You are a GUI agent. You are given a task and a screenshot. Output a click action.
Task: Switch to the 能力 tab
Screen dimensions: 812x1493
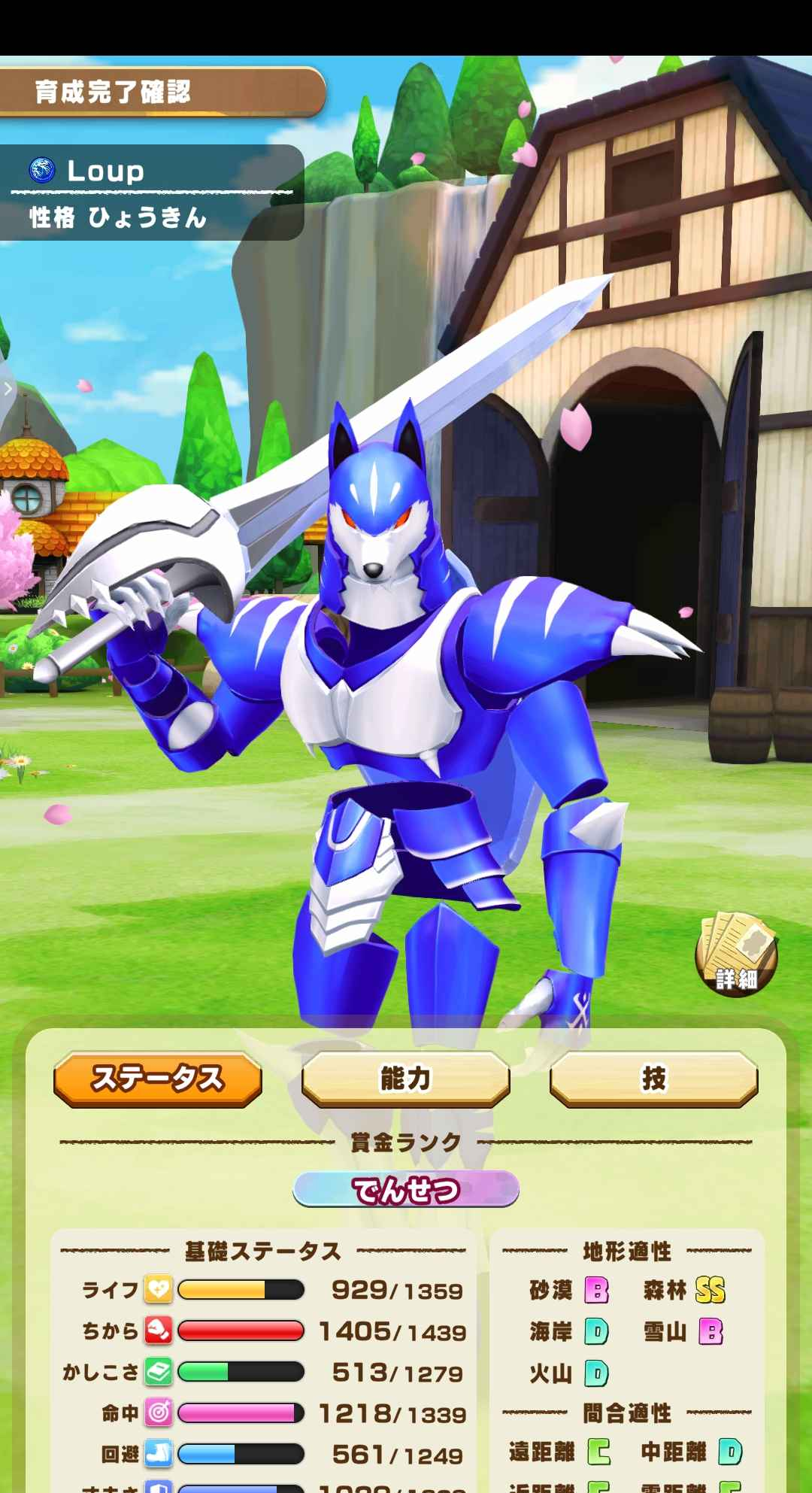tap(406, 1079)
